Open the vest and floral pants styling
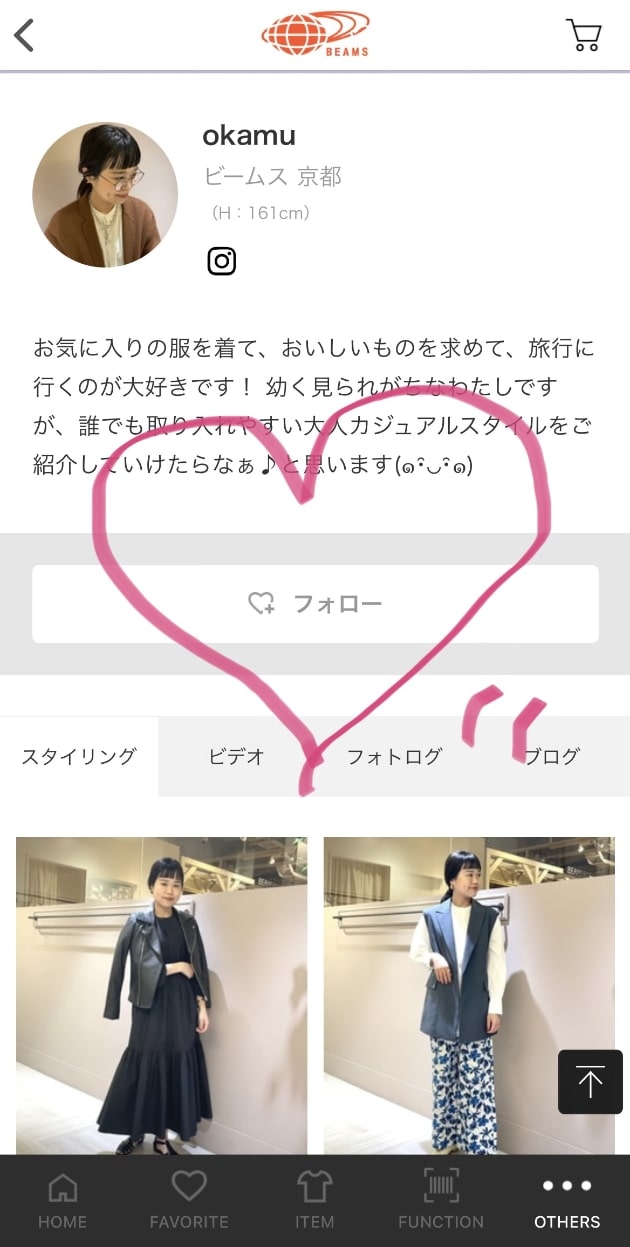 [x=469, y=995]
